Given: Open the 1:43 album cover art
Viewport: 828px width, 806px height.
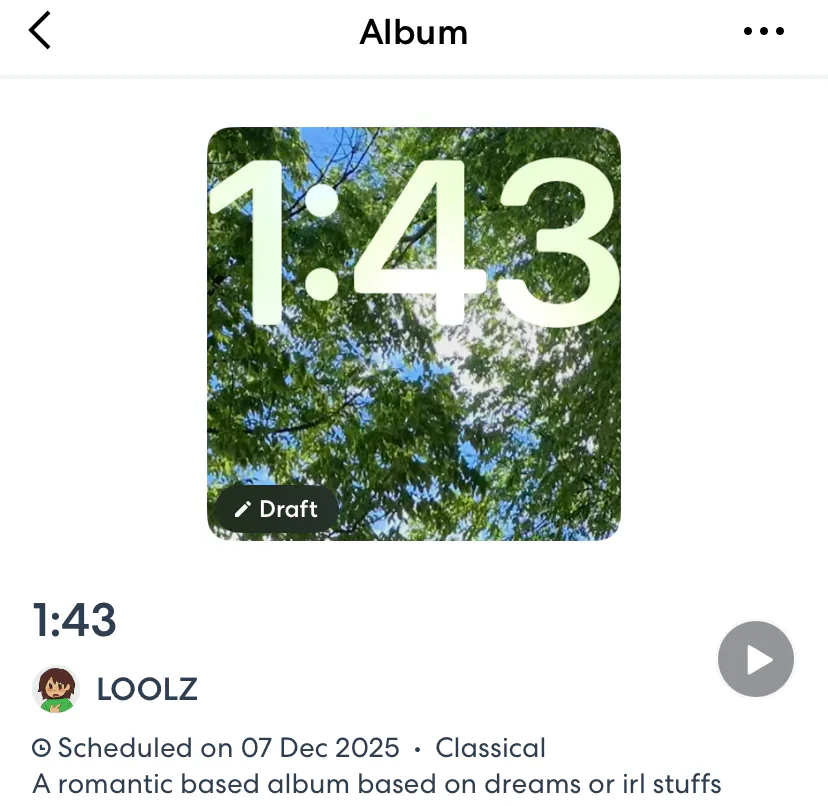Looking at the screenshot, I should 413,334.
